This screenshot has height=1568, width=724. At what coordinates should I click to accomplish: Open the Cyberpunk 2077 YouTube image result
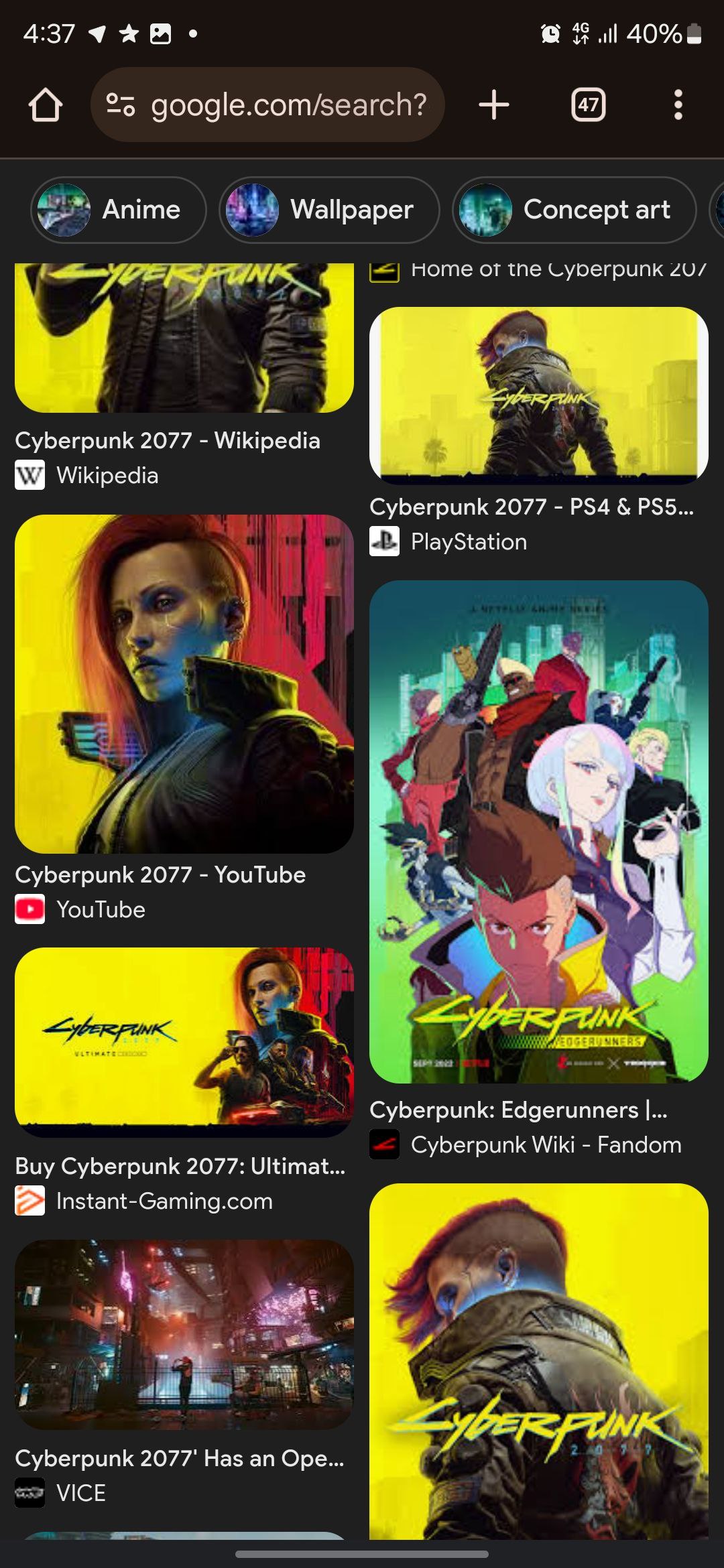[184, 683]
